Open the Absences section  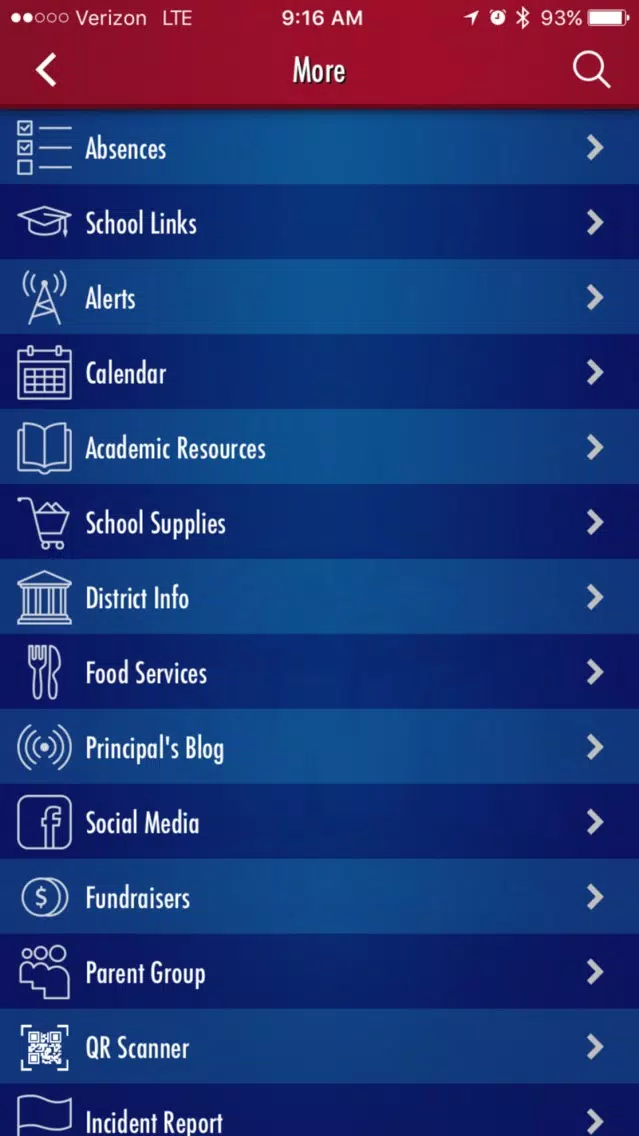click(x=320, y=147)
